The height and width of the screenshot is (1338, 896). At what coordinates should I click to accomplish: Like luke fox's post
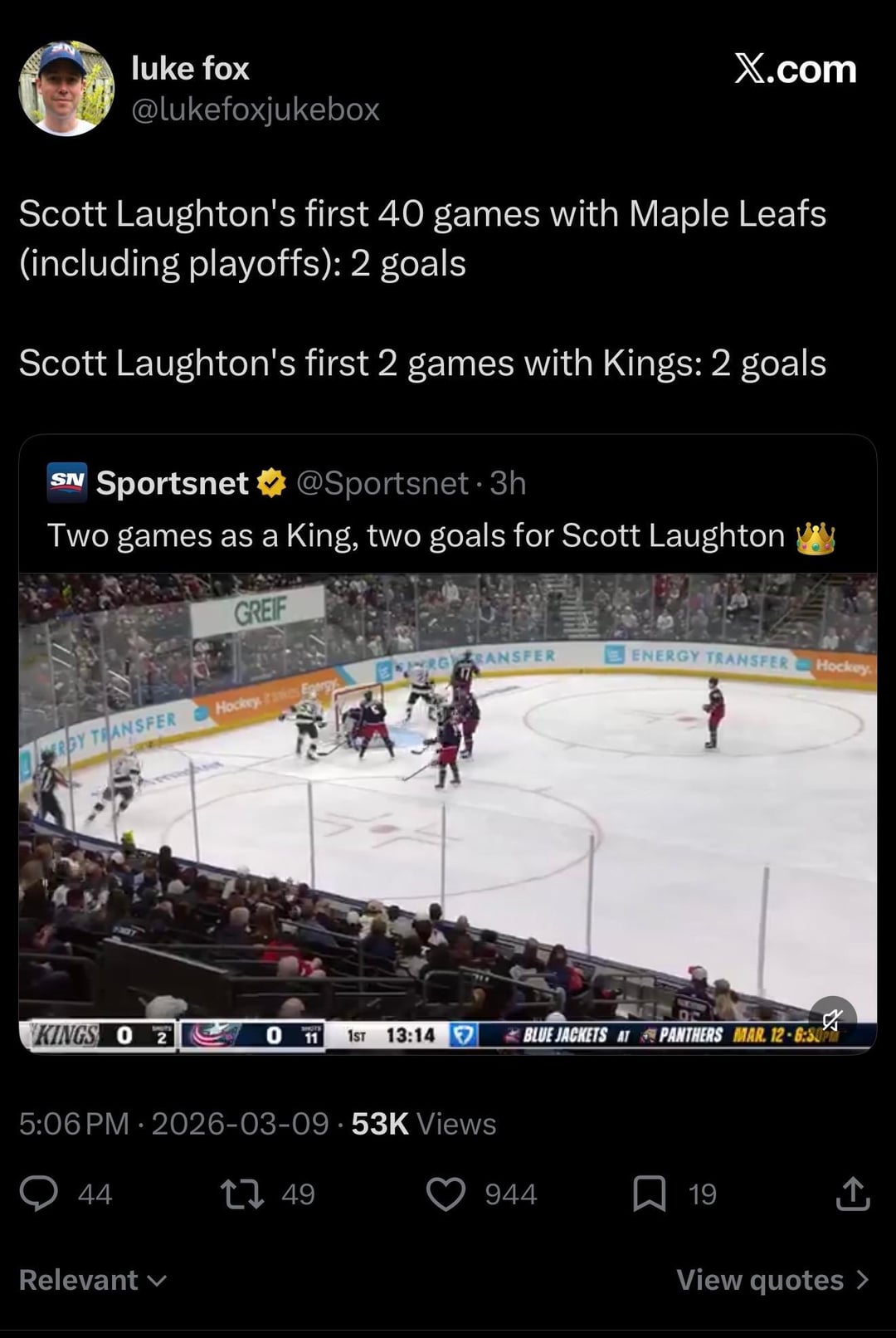click(x=446, y=1194)
